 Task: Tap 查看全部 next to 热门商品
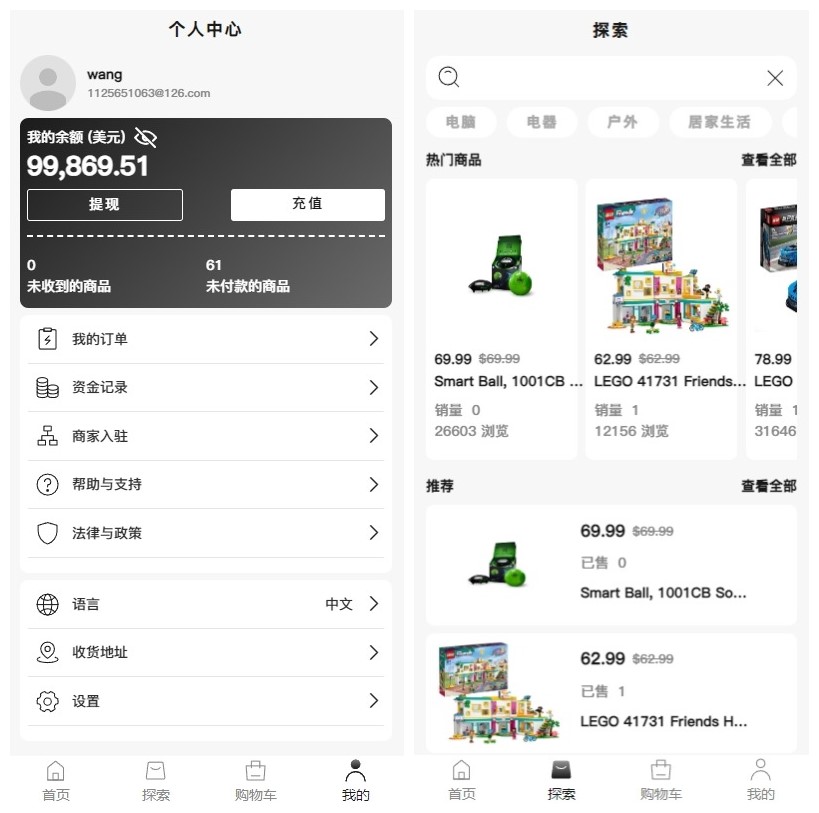(x=768, y=160)
